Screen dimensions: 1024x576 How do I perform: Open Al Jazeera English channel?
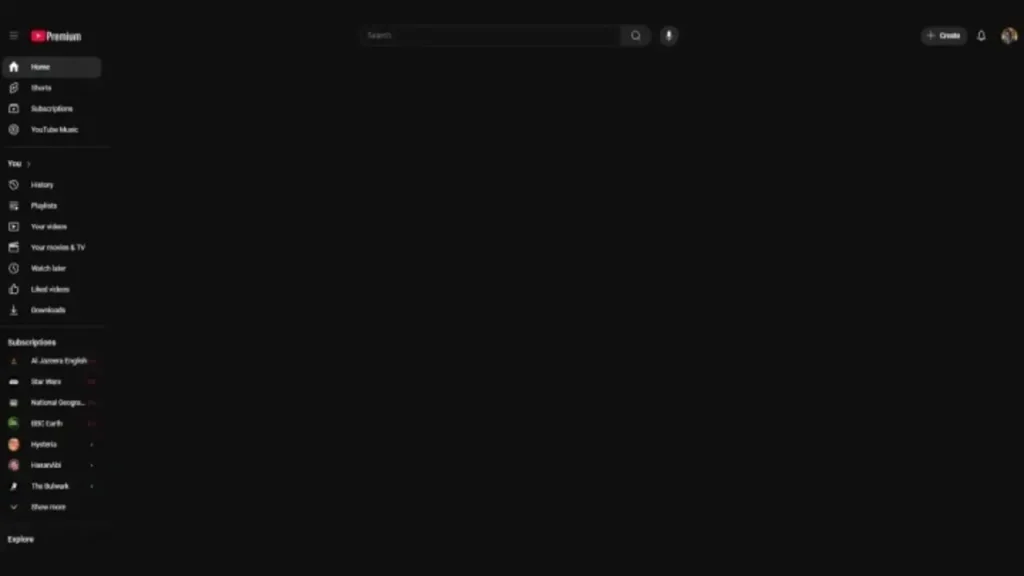(58, 361)
